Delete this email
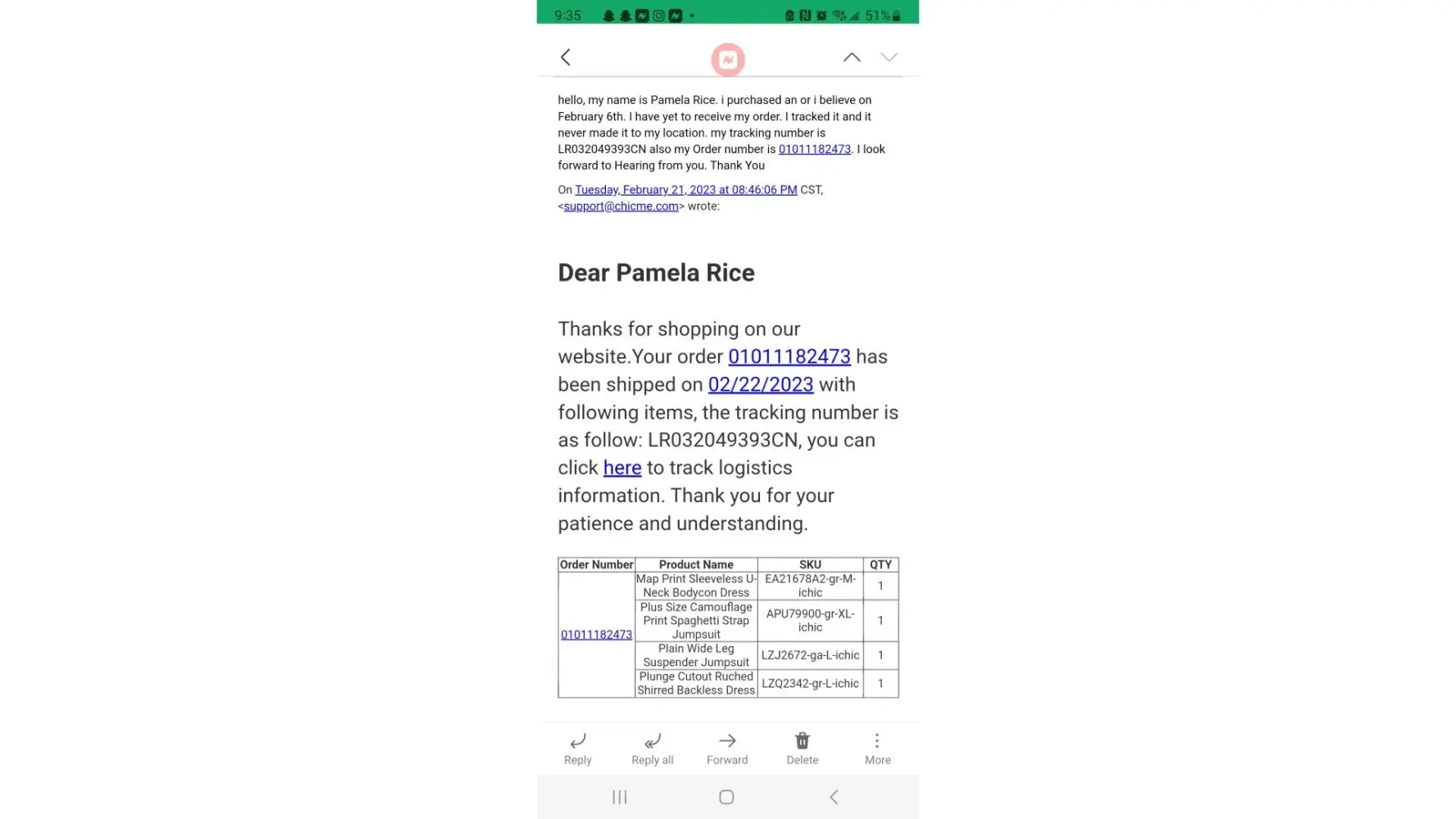Image resolution: width=1456 pixels, height=819 pixels. [x=802, y=749]
